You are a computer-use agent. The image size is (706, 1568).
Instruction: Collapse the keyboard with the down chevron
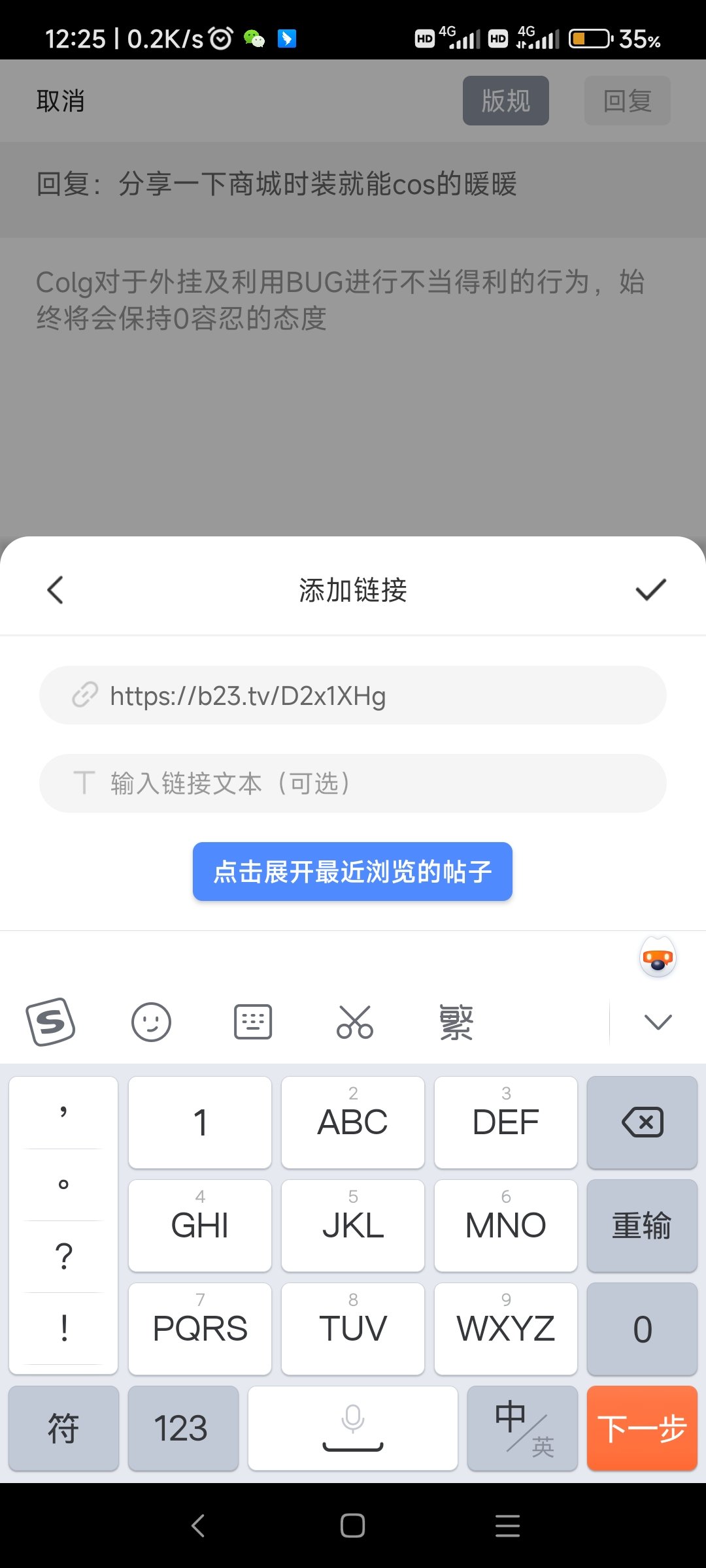(x=658, y=1022)
